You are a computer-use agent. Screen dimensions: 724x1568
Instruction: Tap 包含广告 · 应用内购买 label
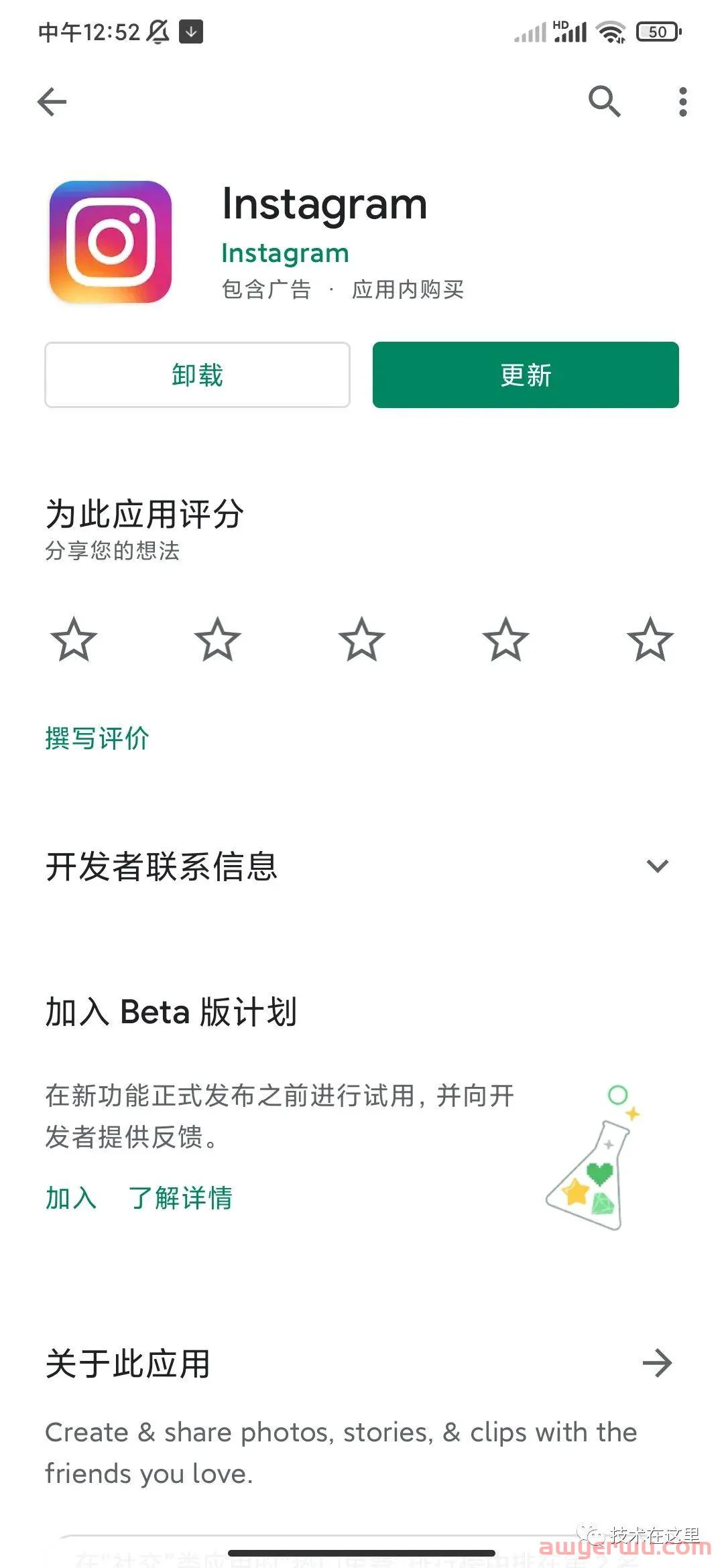[343, 290]
